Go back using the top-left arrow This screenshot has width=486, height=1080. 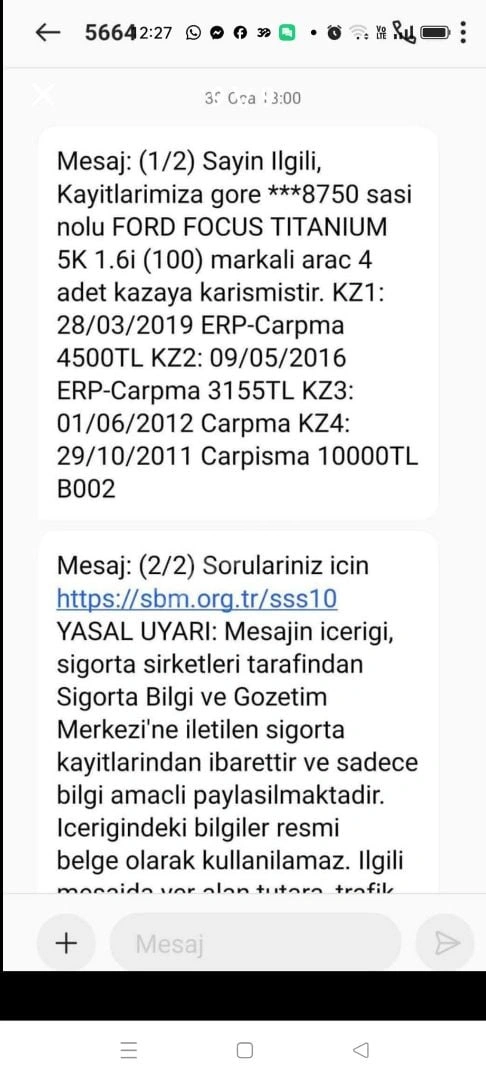coord(47,32)
